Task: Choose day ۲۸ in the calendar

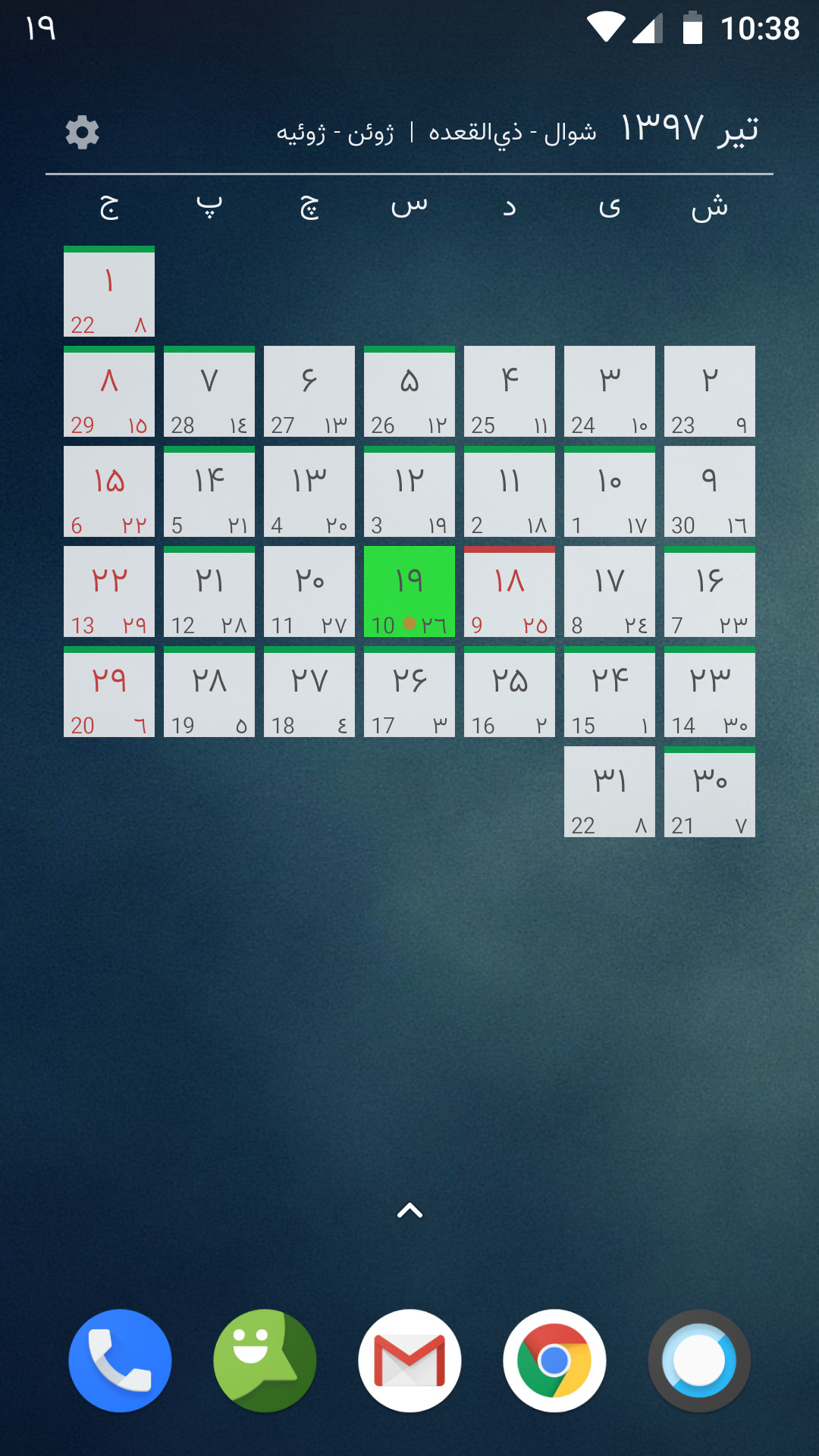Action: [x=209, y=692]
